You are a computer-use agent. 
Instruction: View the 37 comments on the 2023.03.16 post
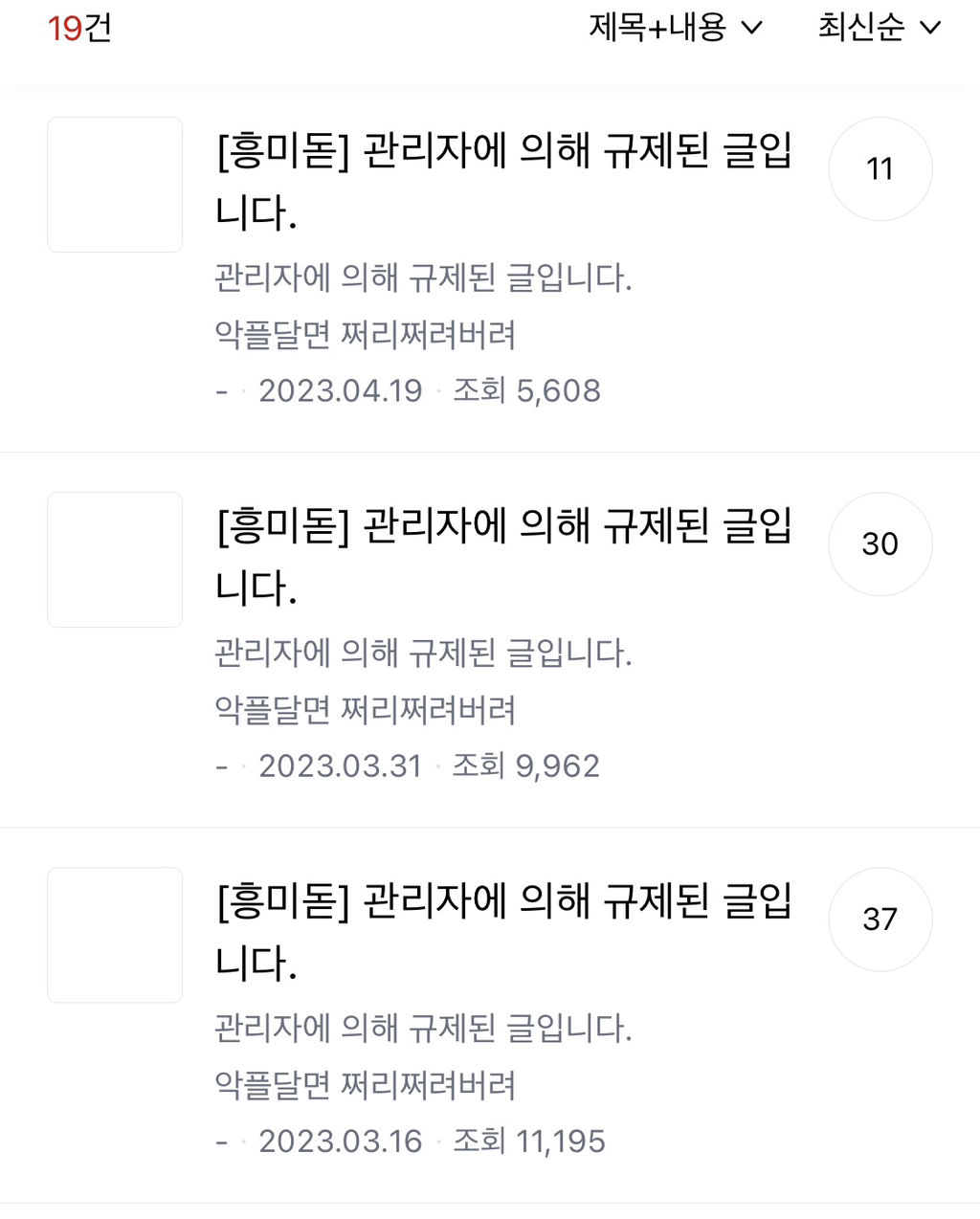[880, 920]
